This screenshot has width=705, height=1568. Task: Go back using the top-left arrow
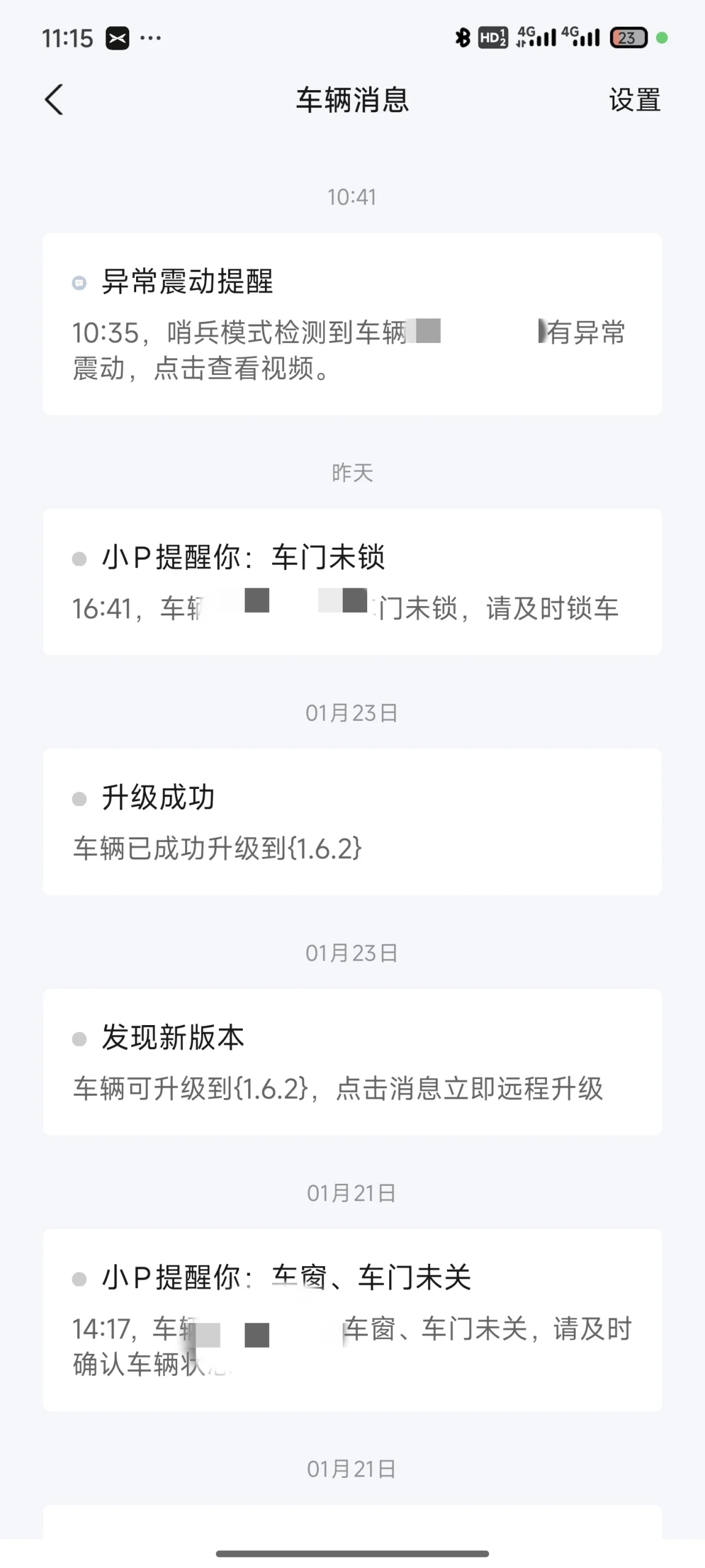point(54,100)
